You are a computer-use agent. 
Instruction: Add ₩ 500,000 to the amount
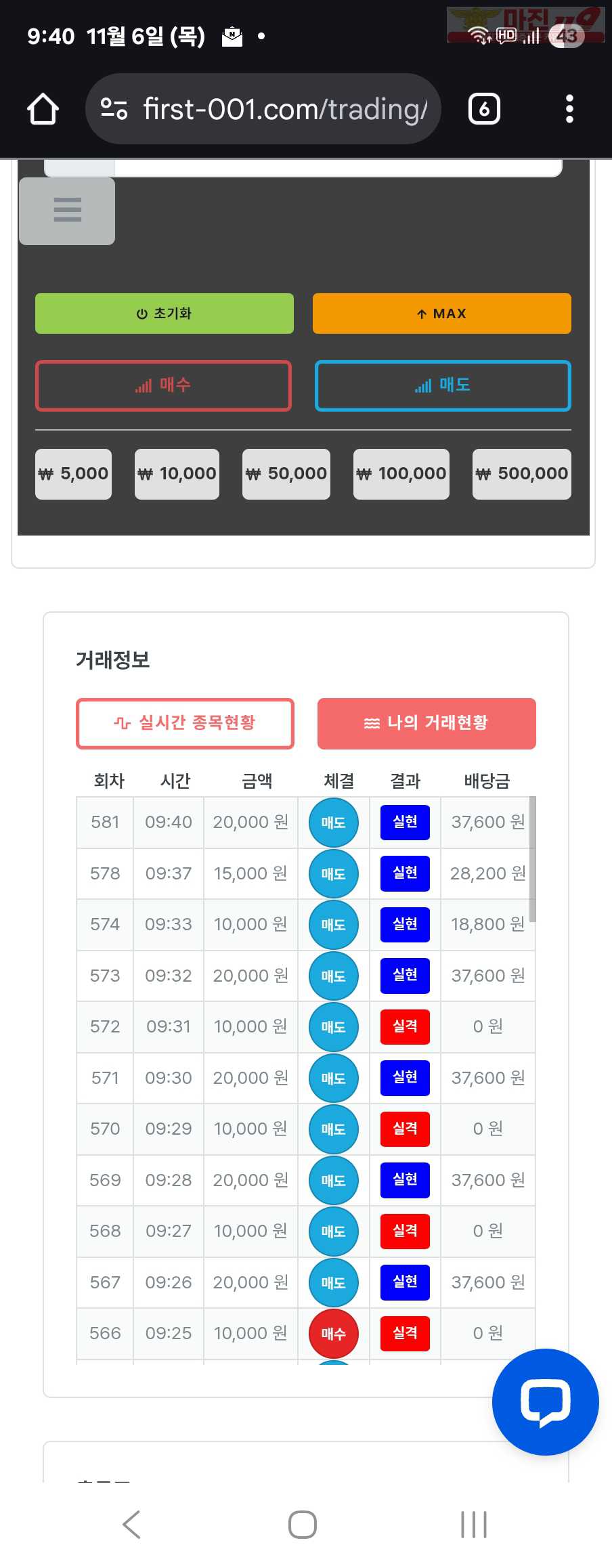pos(521,474)
